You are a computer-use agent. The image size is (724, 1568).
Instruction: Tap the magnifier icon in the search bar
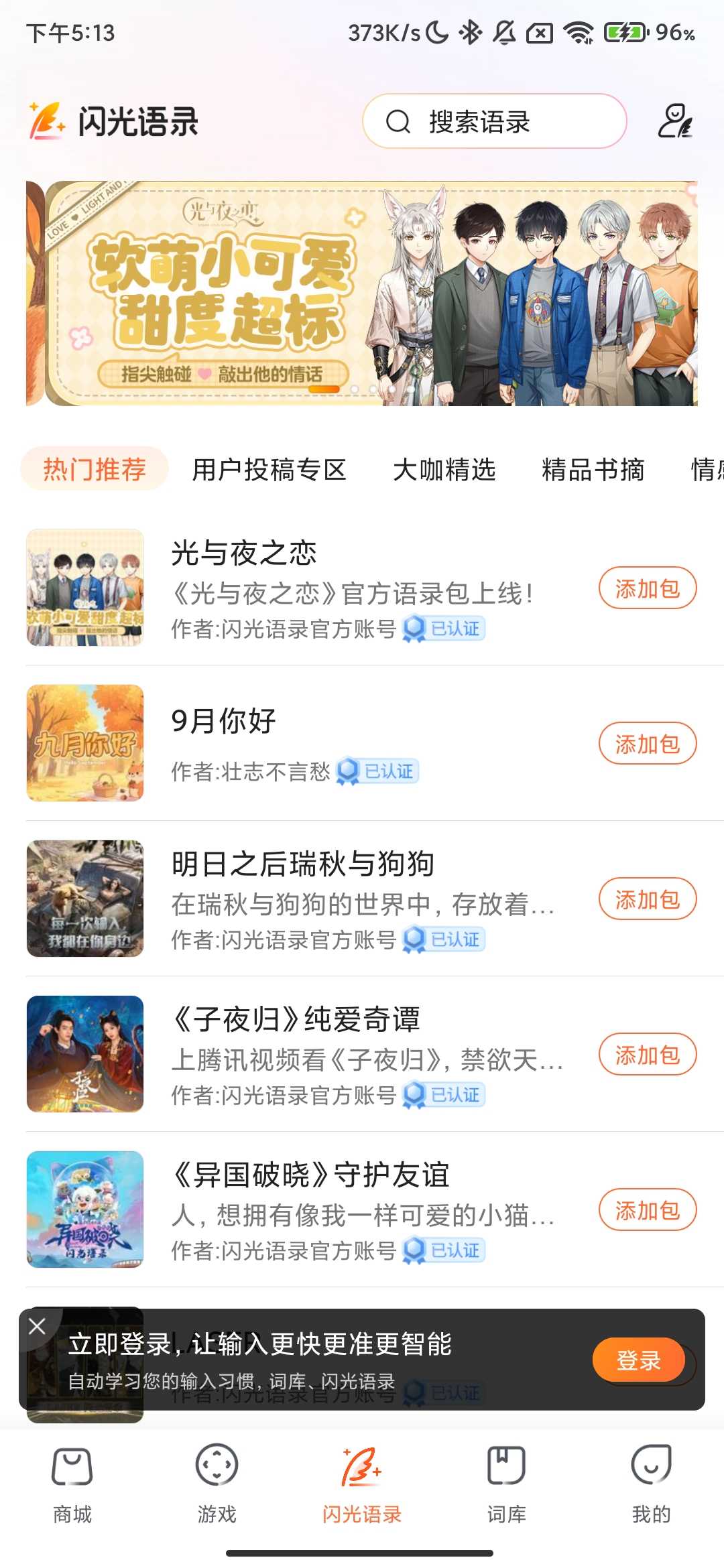(x=398, y=121)
